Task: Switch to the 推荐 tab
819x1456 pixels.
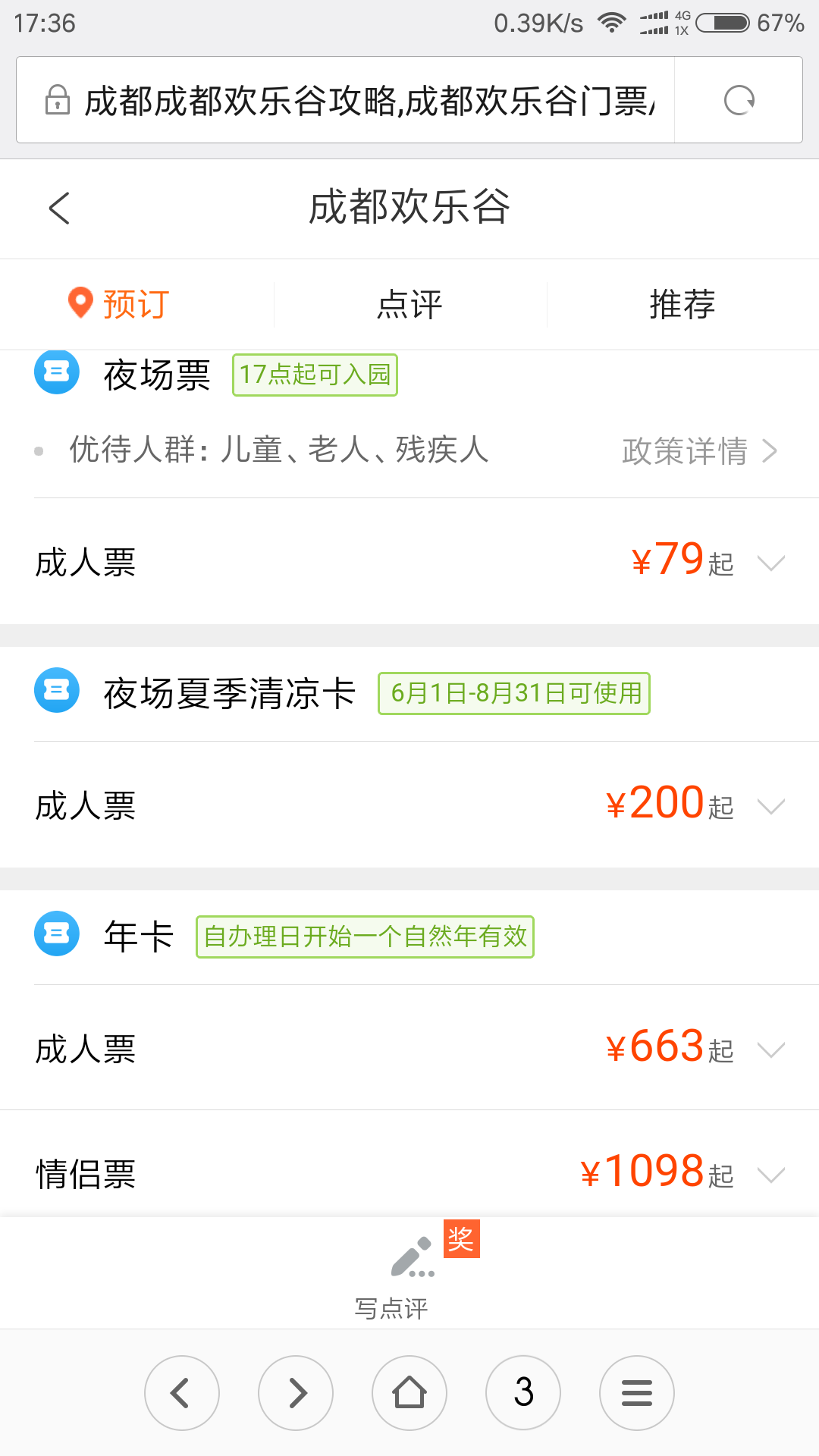Action: click(682, 305)
